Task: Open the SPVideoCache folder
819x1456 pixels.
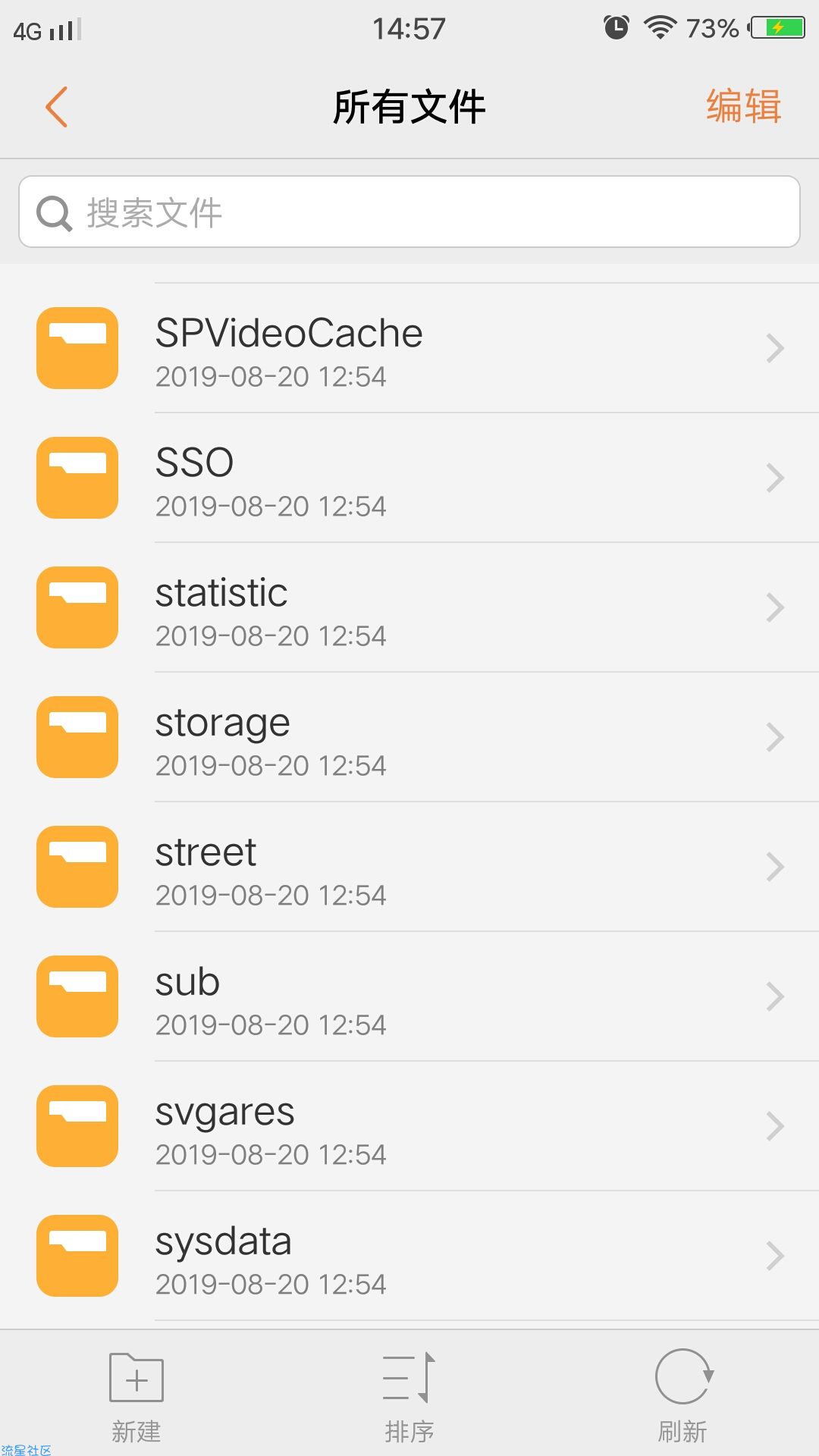Action: coord(409,348)
